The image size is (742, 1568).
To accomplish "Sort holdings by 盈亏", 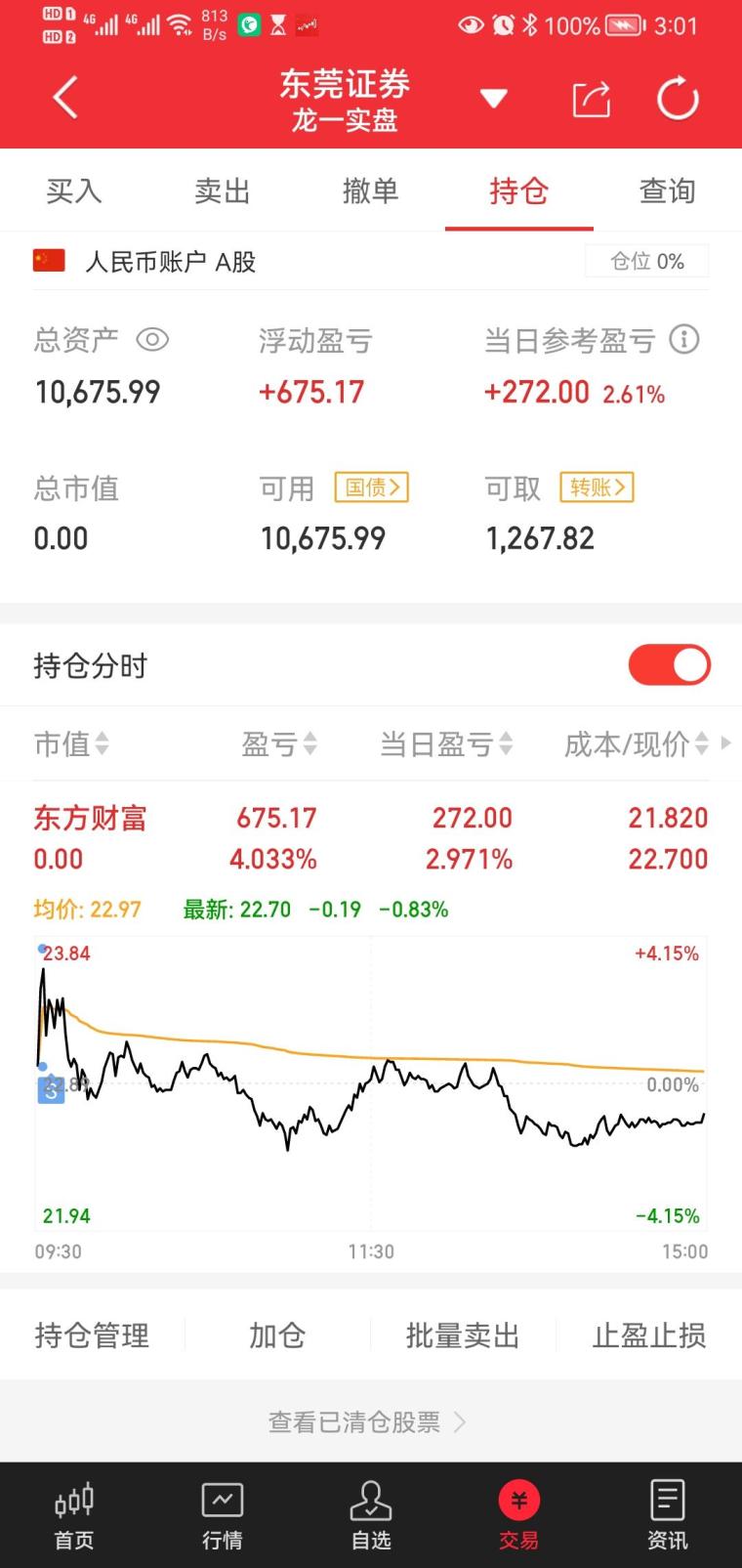I will (279, 744).
